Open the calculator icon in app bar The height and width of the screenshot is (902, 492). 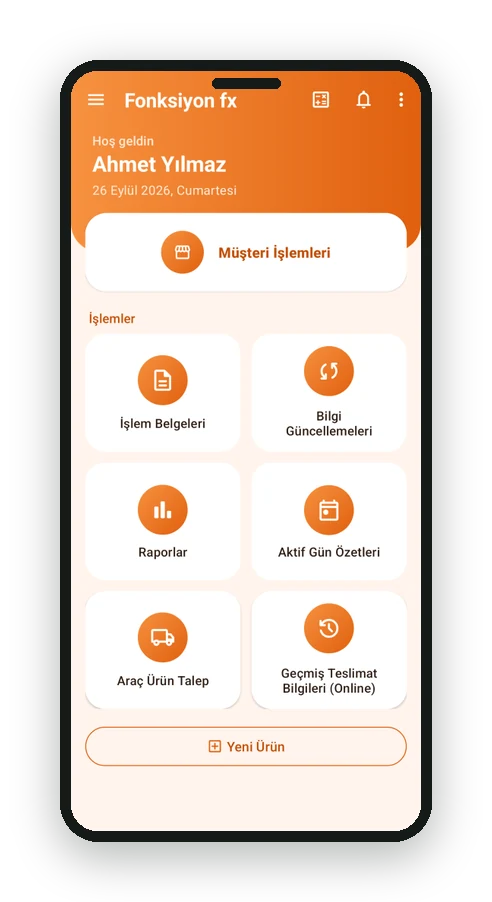(x=321, y=100)
